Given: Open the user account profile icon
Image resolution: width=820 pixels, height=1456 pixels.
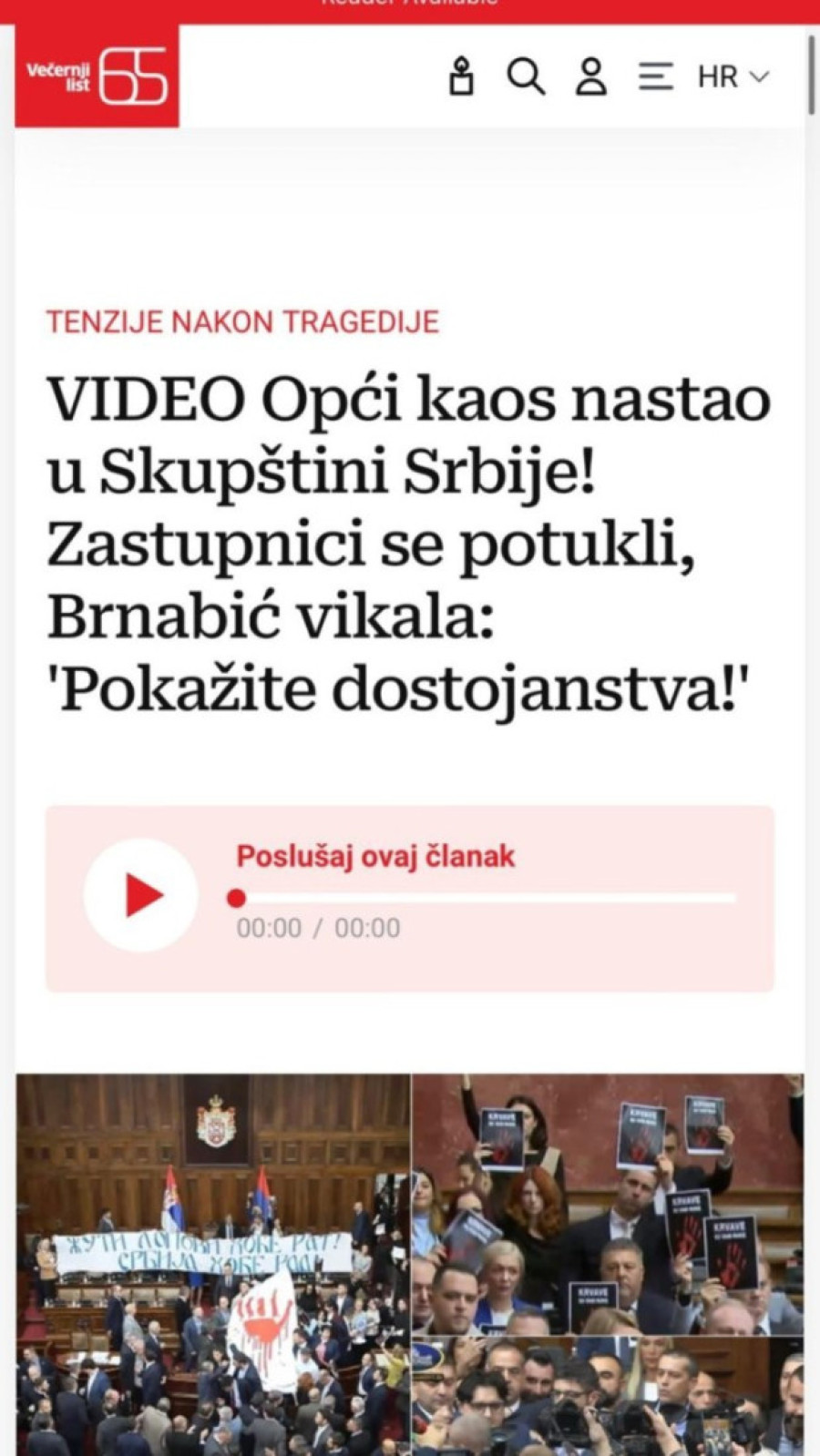Looking at the screenshot, I should pos(593,77).
